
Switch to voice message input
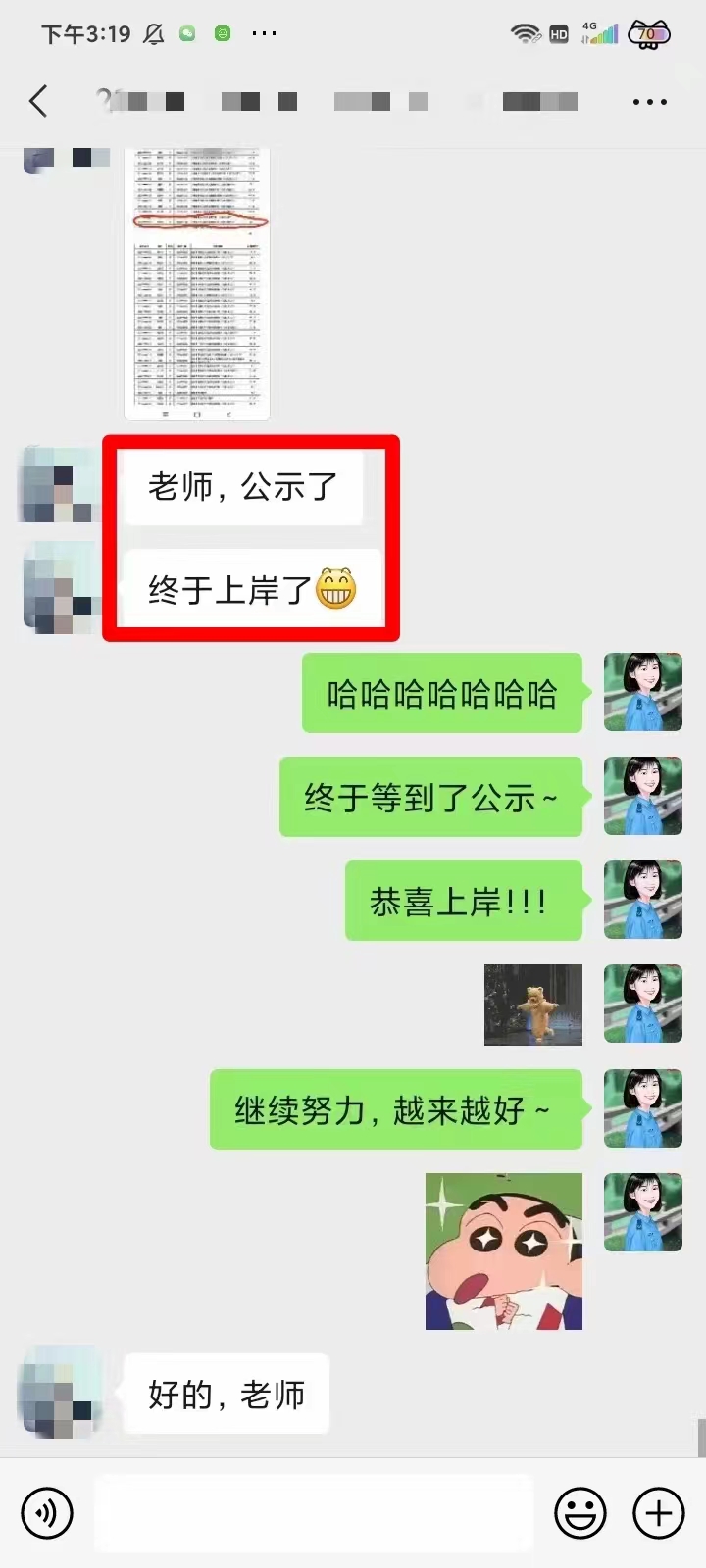point(46,1512)
